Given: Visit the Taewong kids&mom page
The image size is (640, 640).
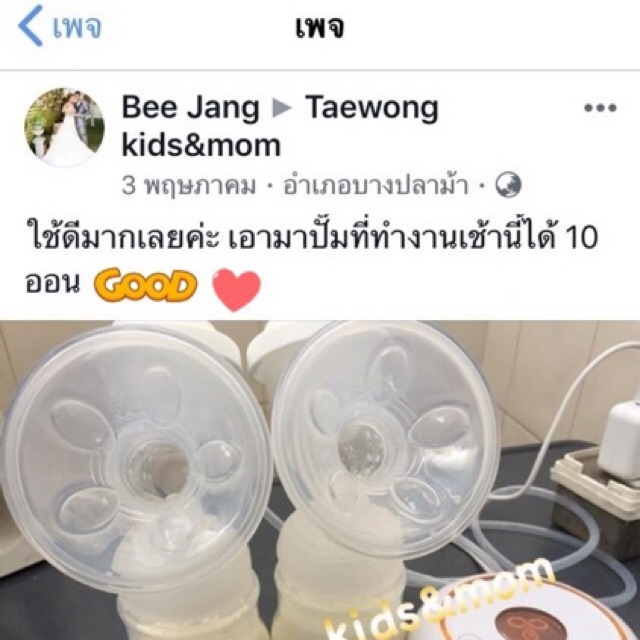Looking at the screenshot, I should (280, 127).
